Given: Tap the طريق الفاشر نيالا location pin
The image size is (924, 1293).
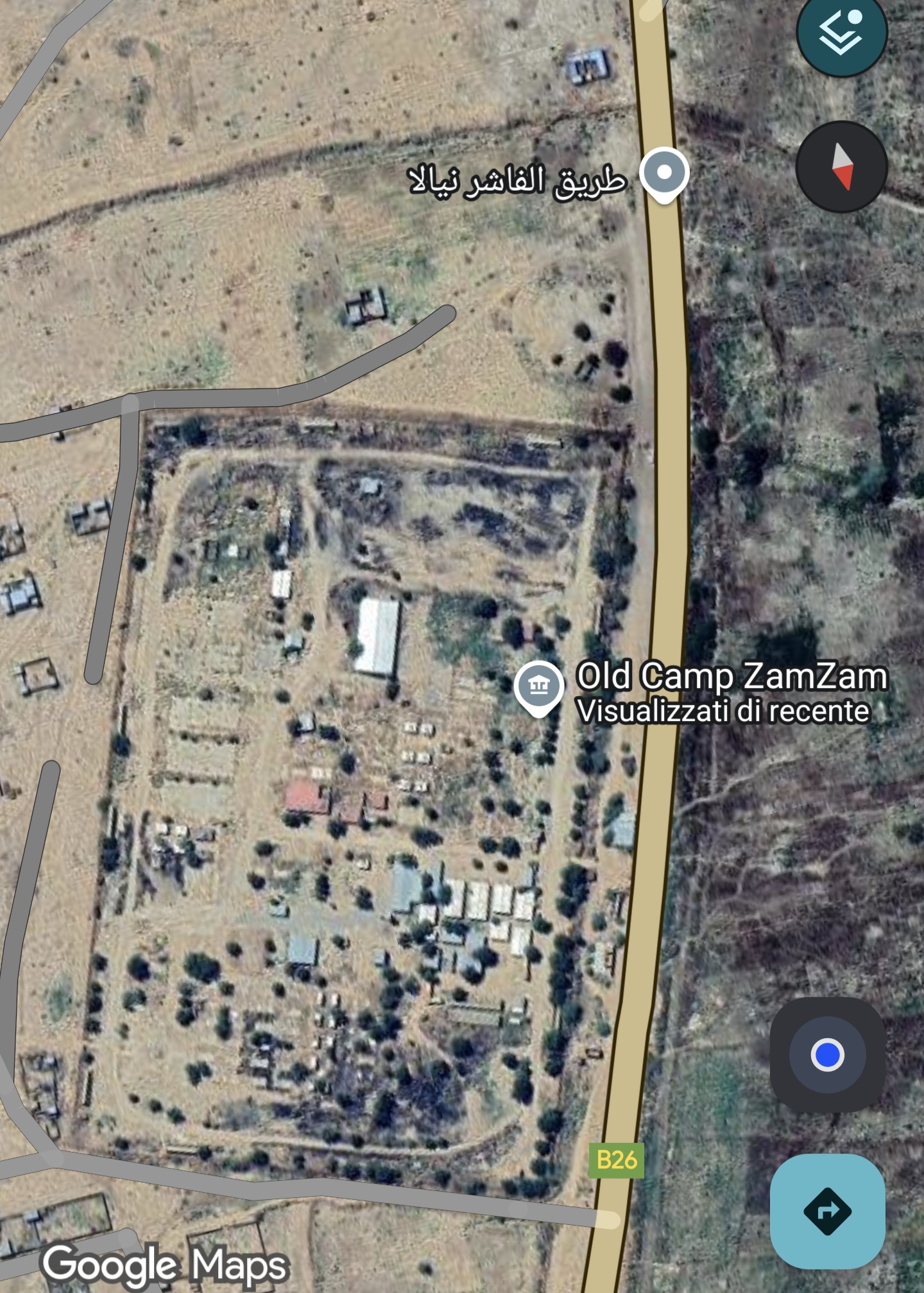Looking at the screenshot, I should coord(664,173).
